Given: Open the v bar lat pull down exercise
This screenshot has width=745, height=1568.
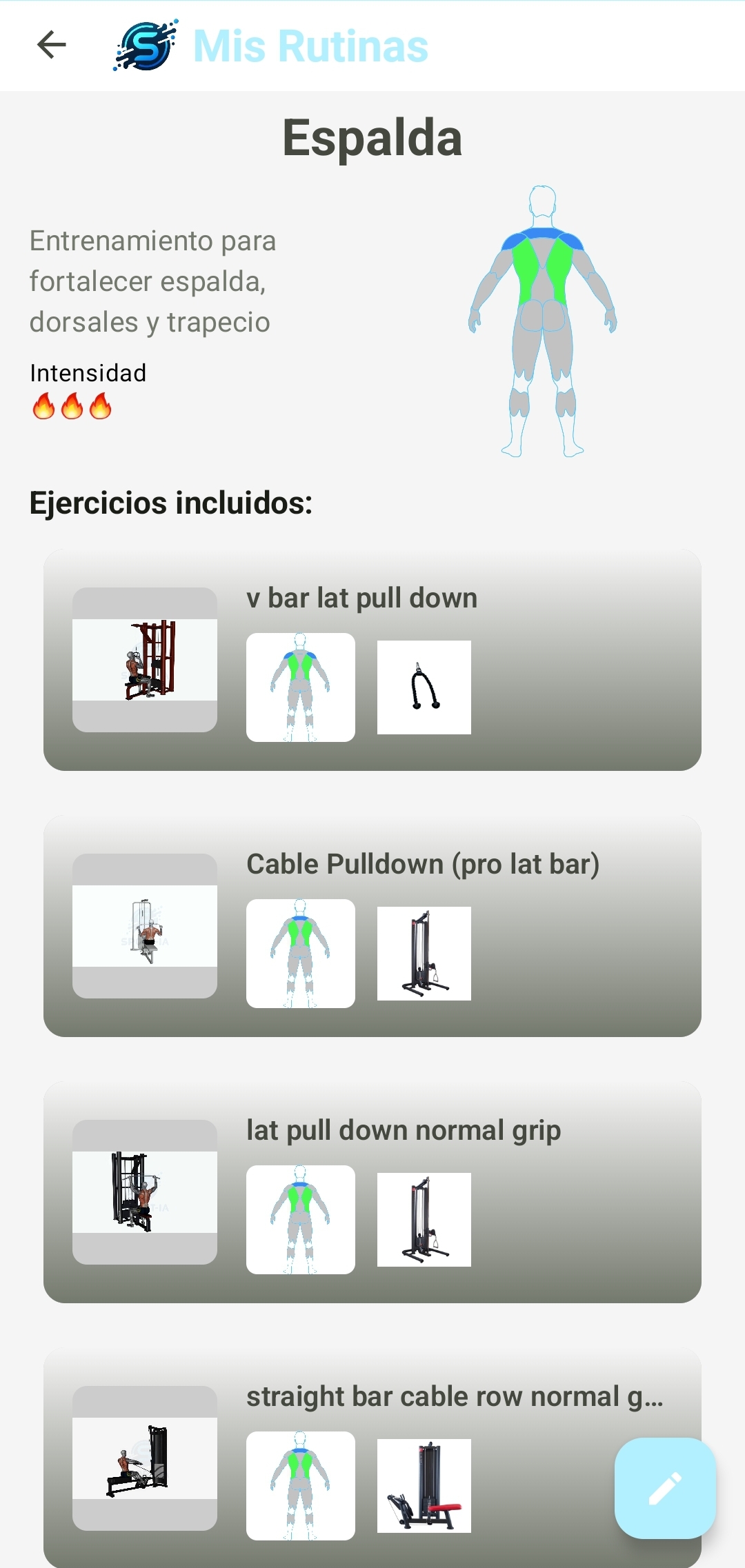Looking at the screenshot, I should point(372,660).
